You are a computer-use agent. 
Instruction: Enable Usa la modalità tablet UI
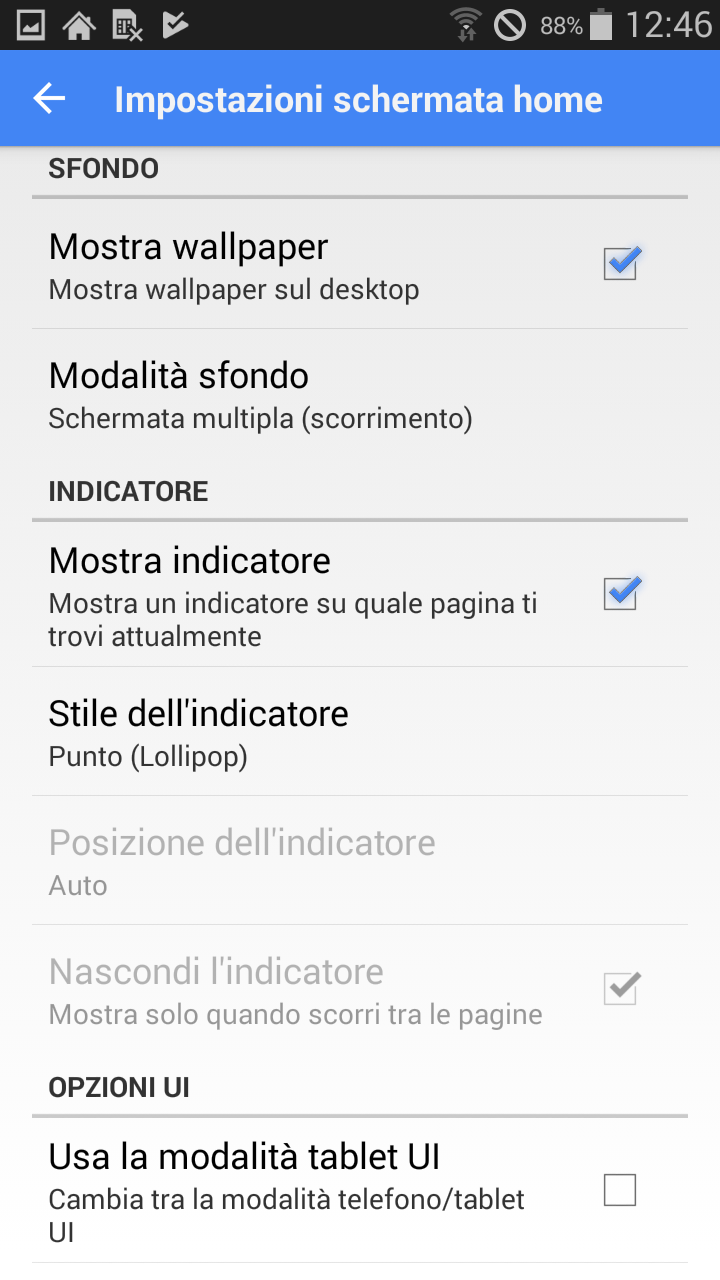point(620,1190)
